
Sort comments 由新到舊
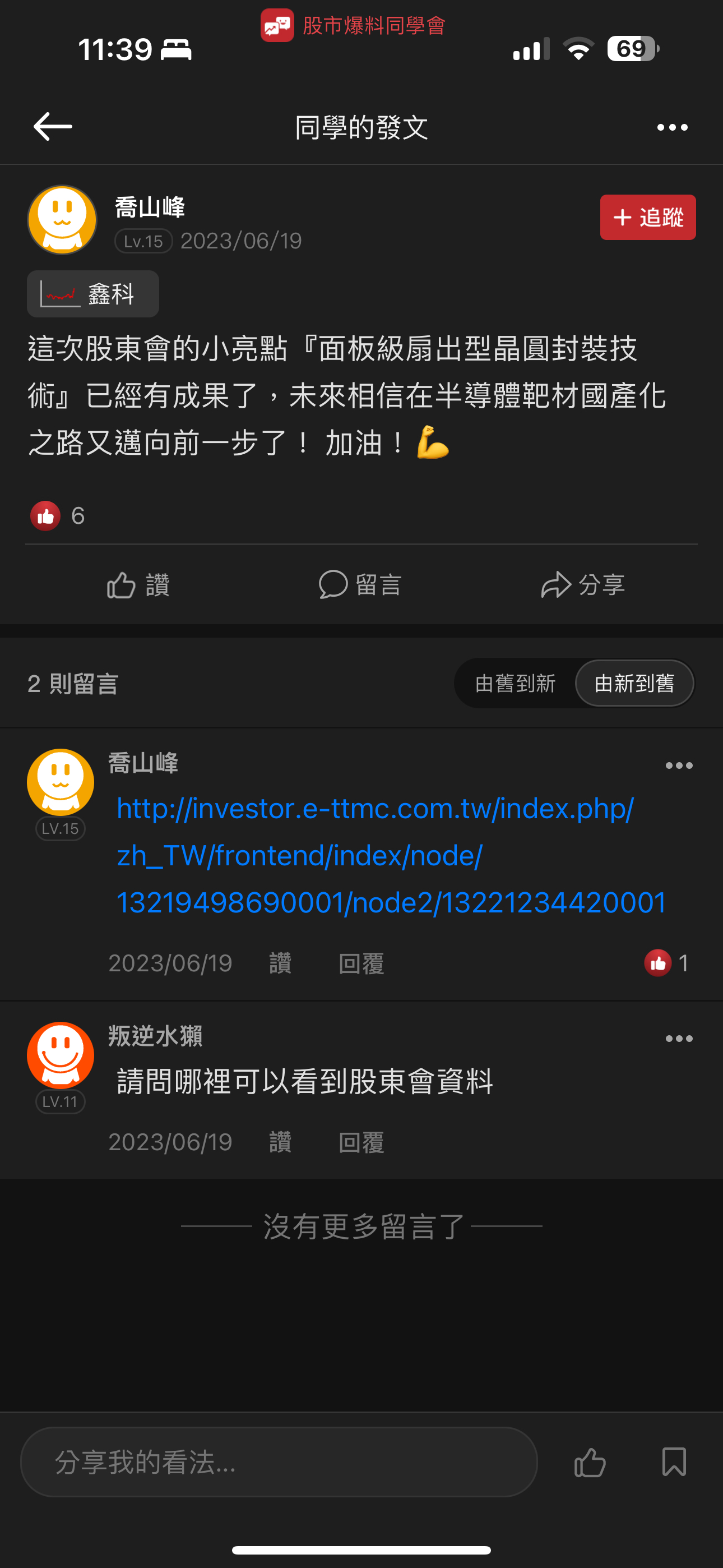634,684
